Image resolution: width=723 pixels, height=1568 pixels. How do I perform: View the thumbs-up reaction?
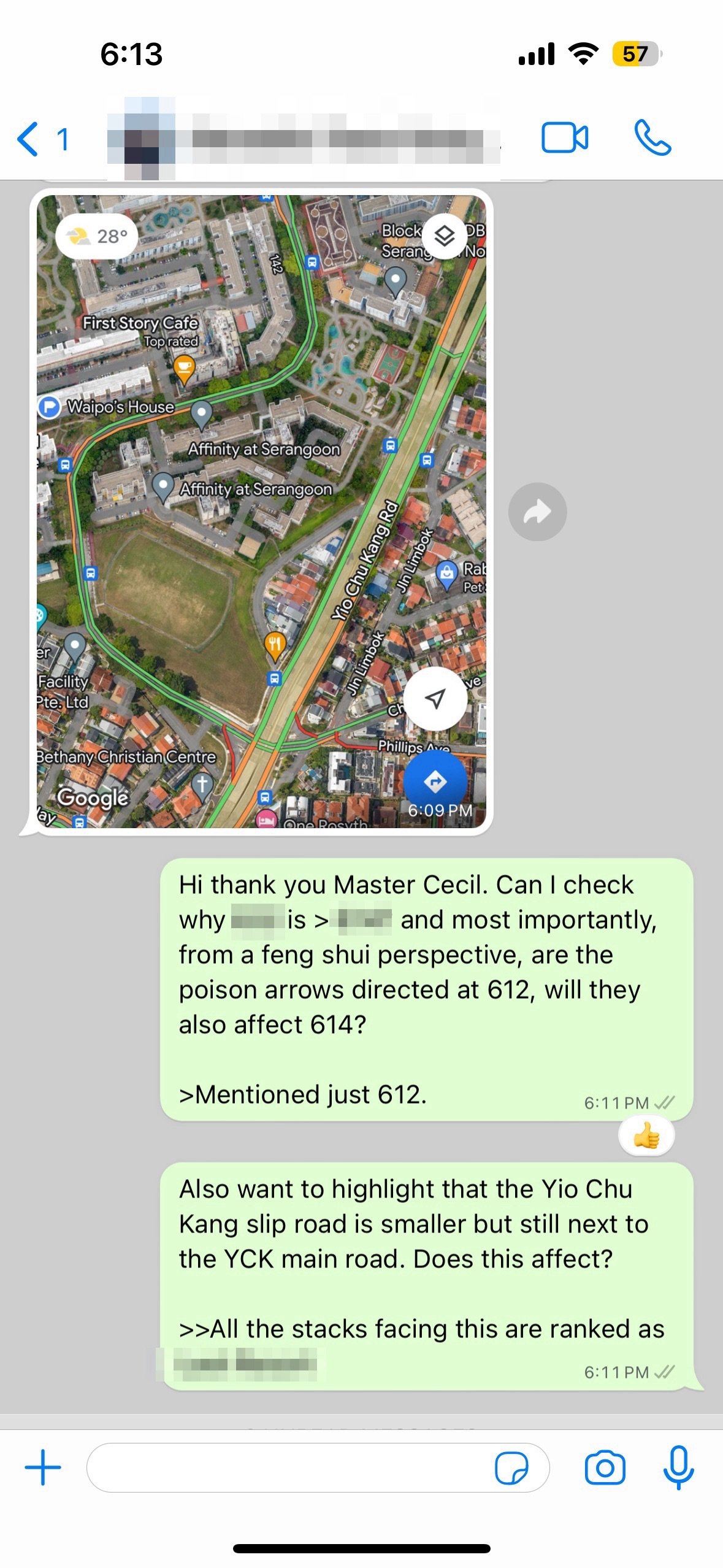pyautogui.click(x=646, y=1136)
